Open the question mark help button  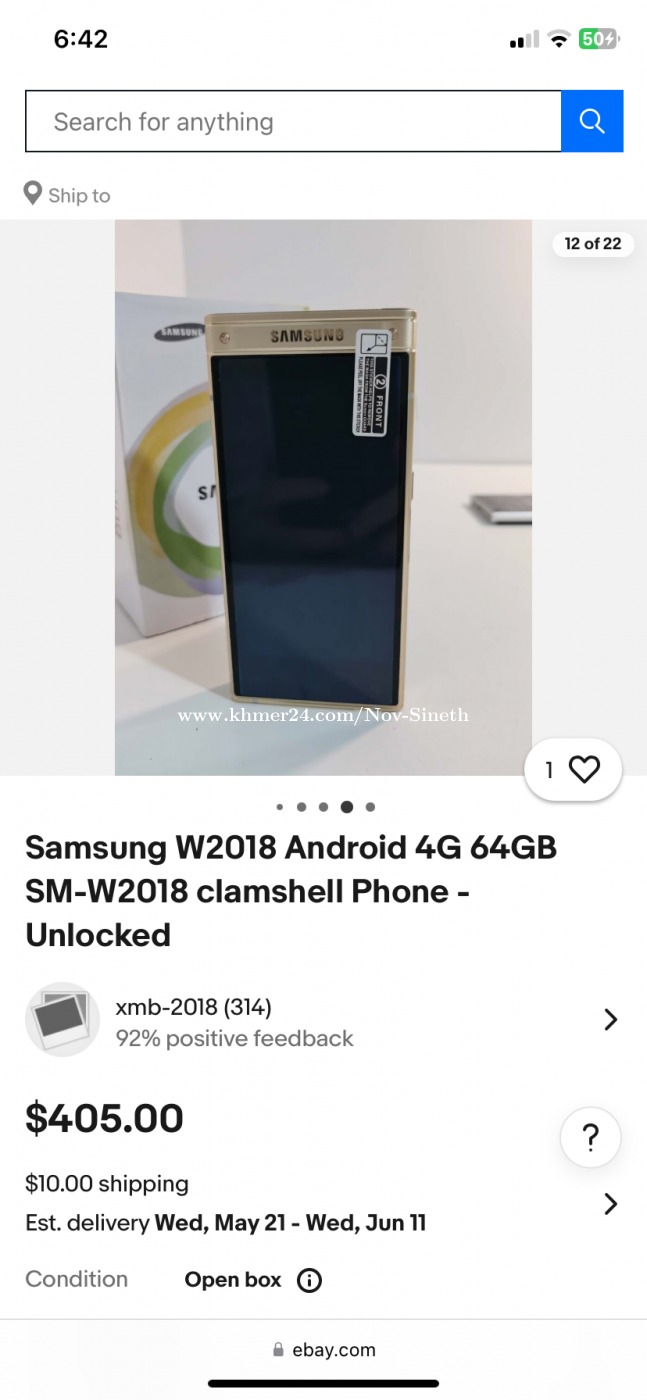click(x=591, y=1138)
